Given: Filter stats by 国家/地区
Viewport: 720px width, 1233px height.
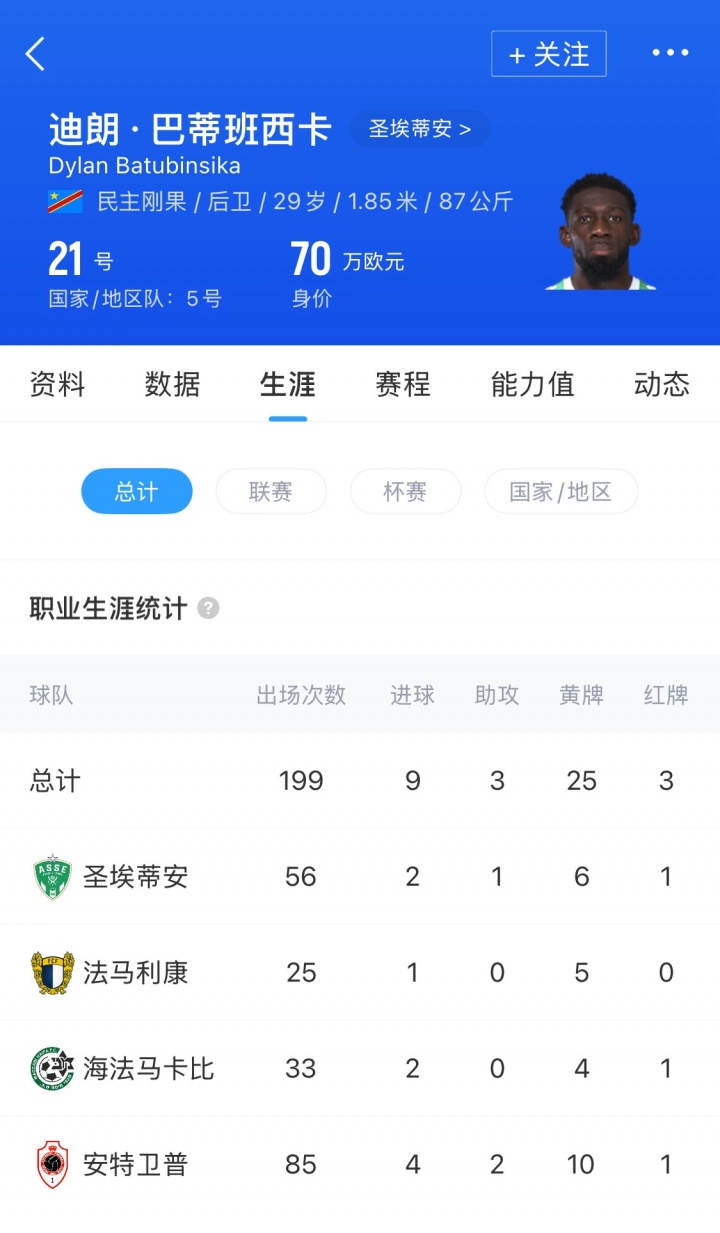Looking at the screenshot, I should coord(560,491).
